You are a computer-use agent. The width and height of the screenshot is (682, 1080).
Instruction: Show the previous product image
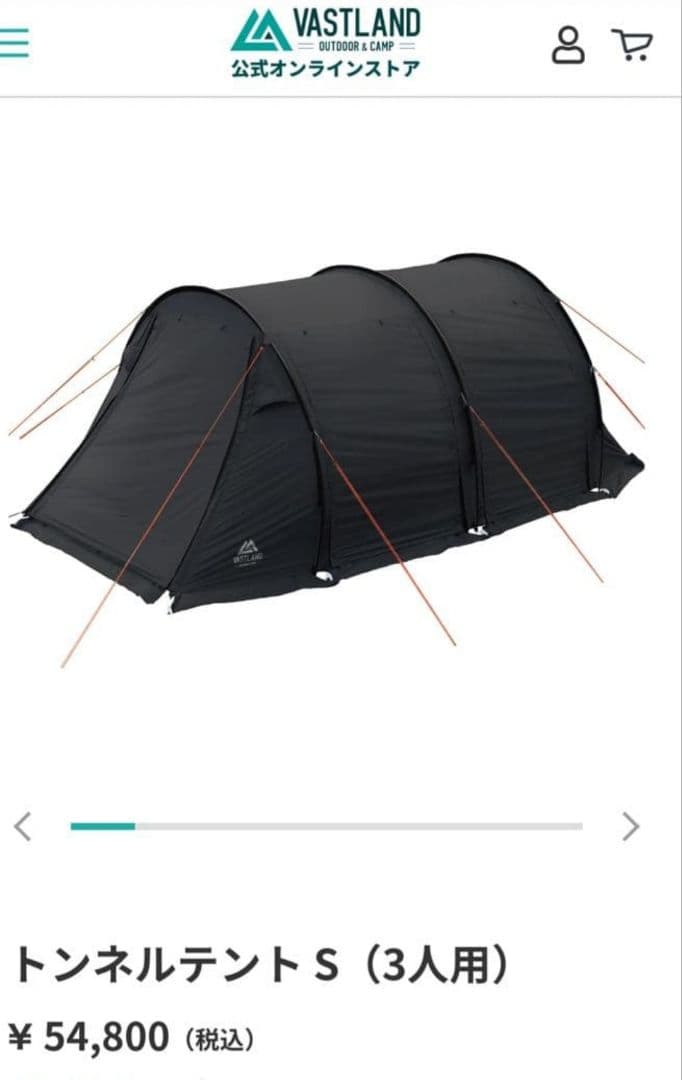23,826
